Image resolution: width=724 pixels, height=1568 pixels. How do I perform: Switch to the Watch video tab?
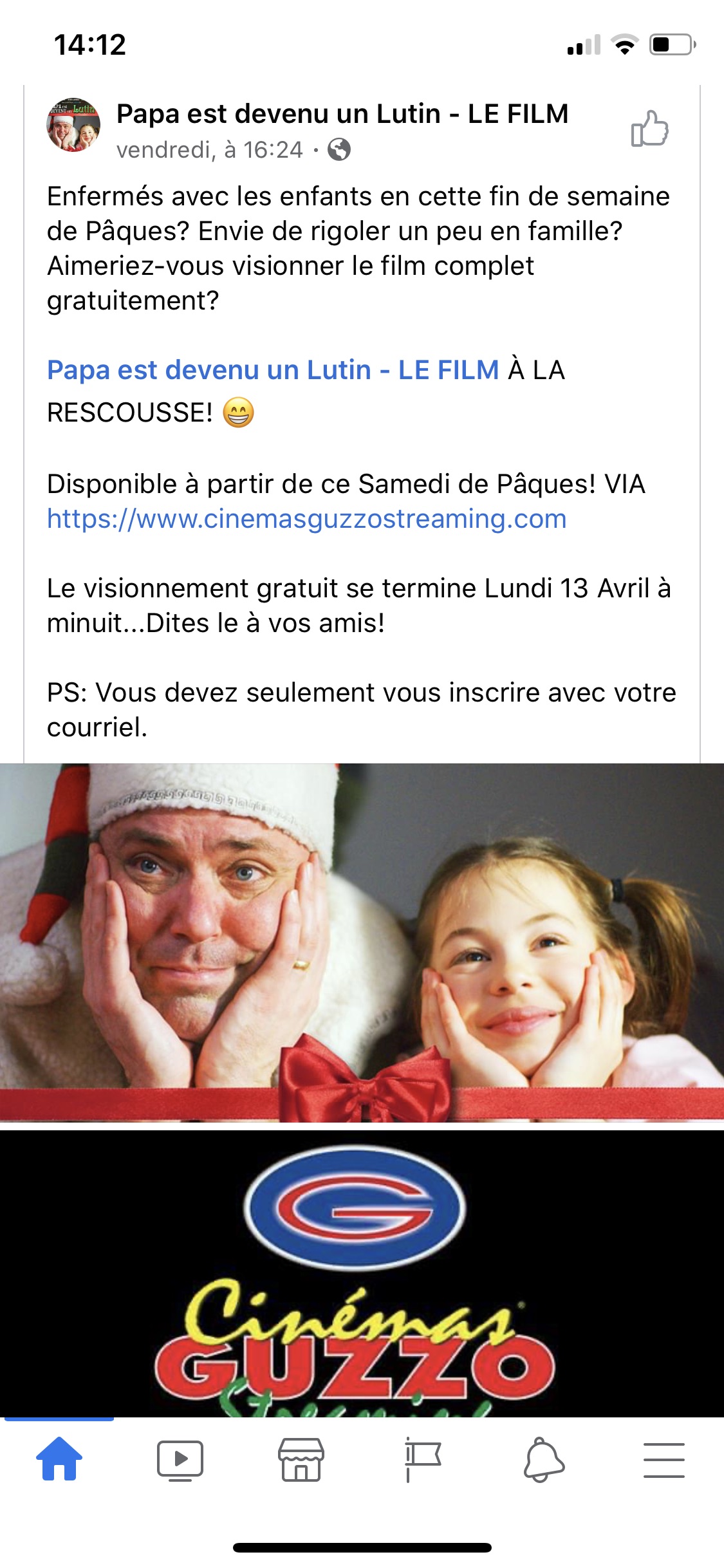[180, 1460]
